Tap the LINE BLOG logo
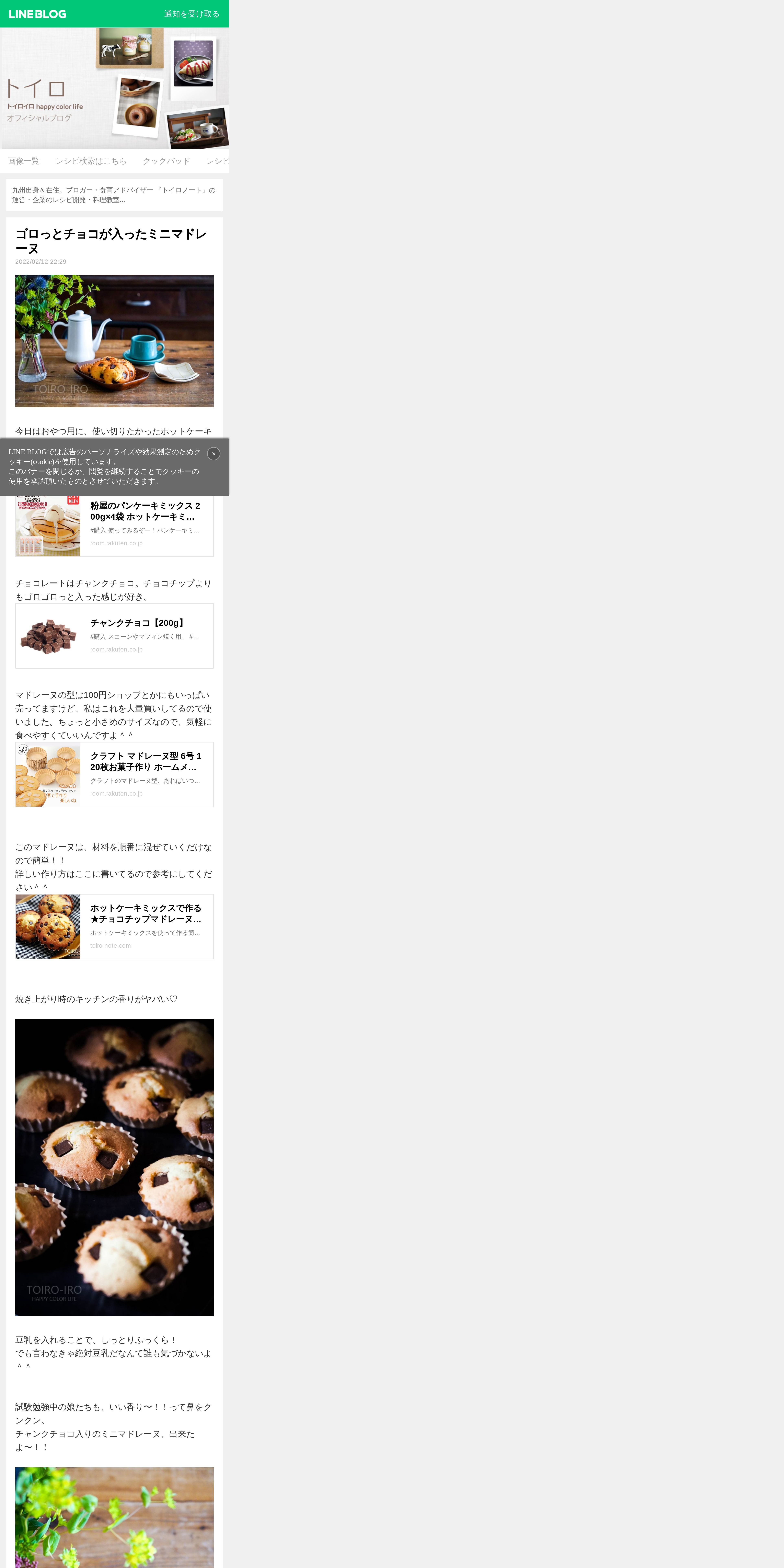This screenshot has height=1568, width=784. pos(37,14)
